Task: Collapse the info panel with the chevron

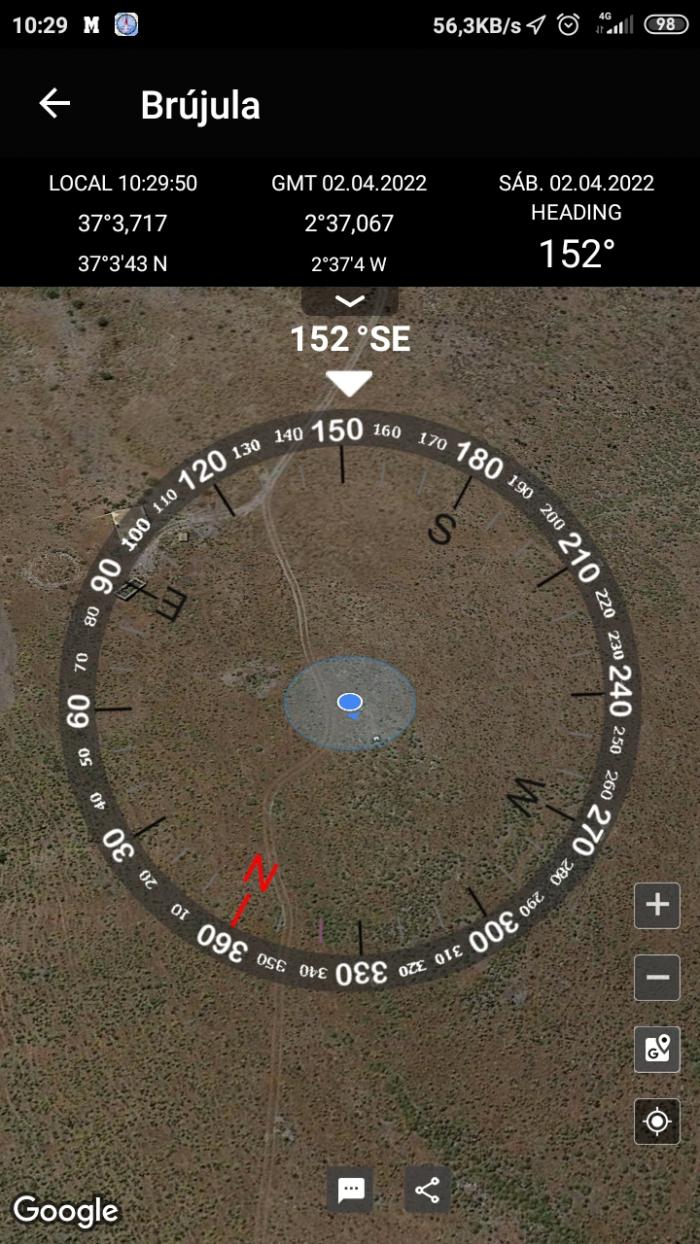Action: pyautogui.click(x=350, y=300)
